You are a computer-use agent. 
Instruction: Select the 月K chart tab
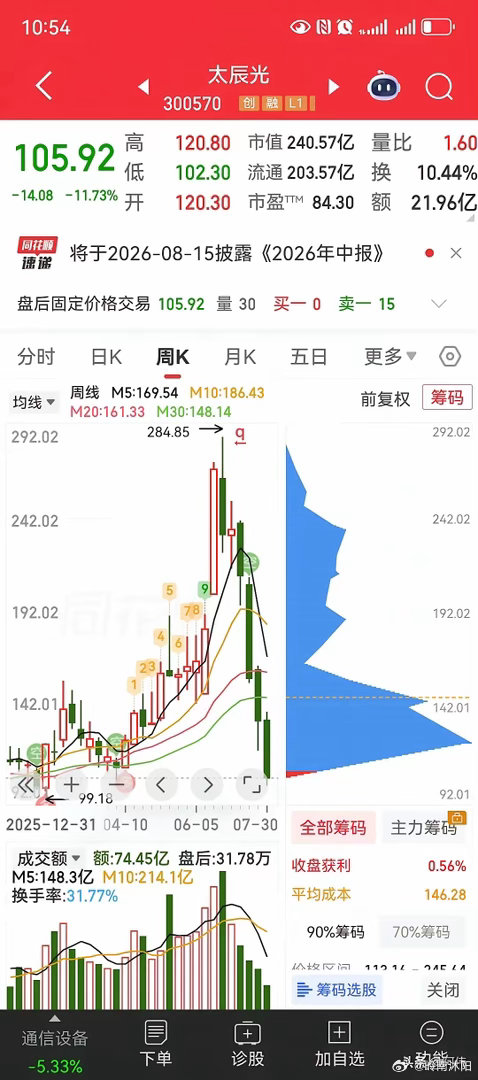240,357
